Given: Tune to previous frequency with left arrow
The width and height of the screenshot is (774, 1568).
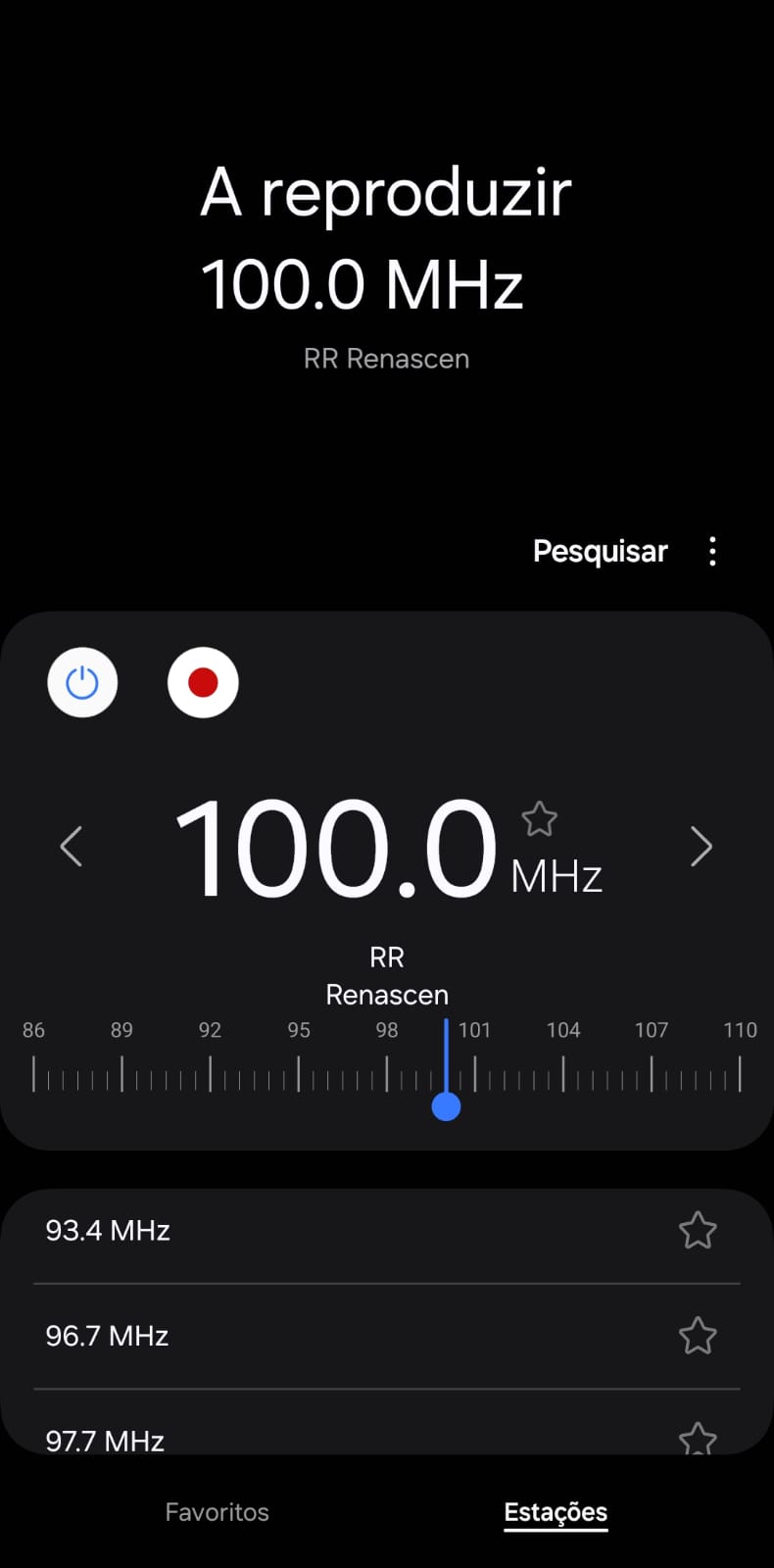Looking at the screenshot, I should click(x=71, y=847).
